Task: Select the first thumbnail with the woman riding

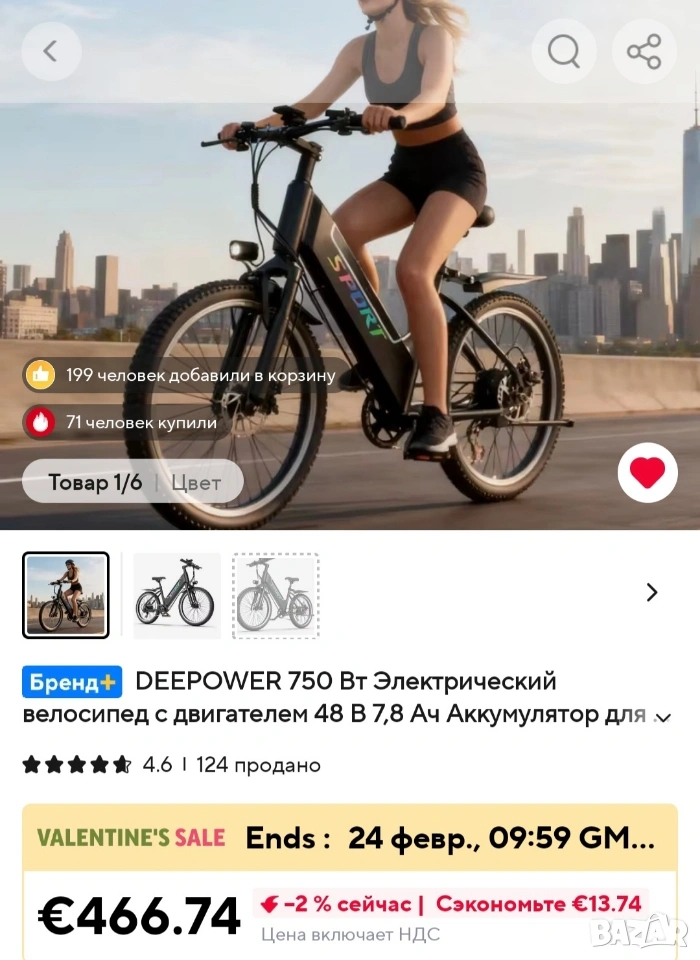Action: 66,595
